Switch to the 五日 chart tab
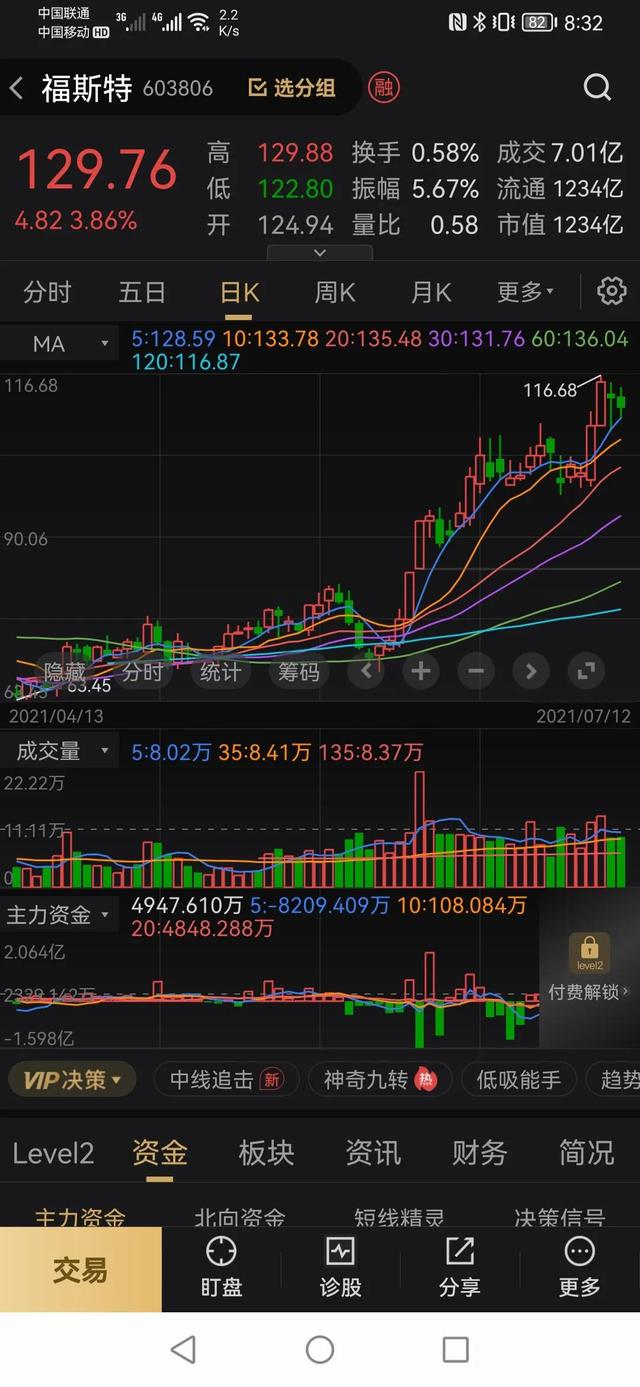 point(142,293)
